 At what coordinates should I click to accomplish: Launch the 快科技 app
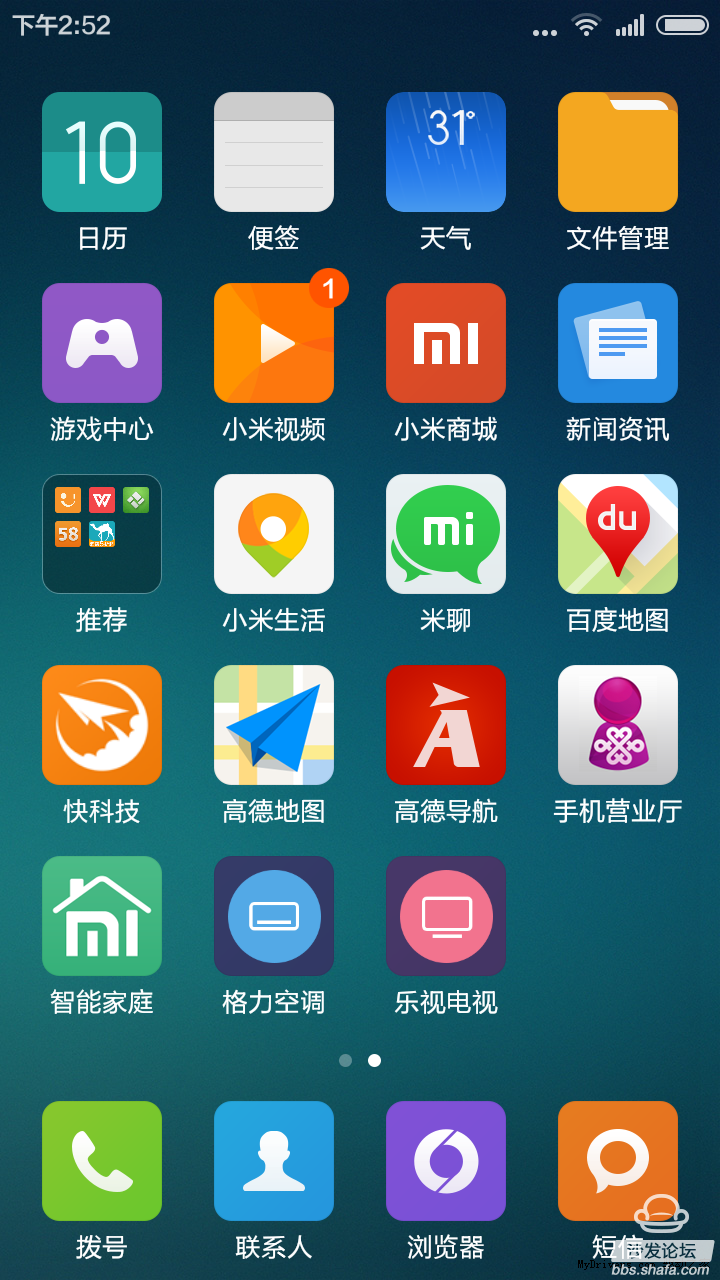click(x=102, y=725)
